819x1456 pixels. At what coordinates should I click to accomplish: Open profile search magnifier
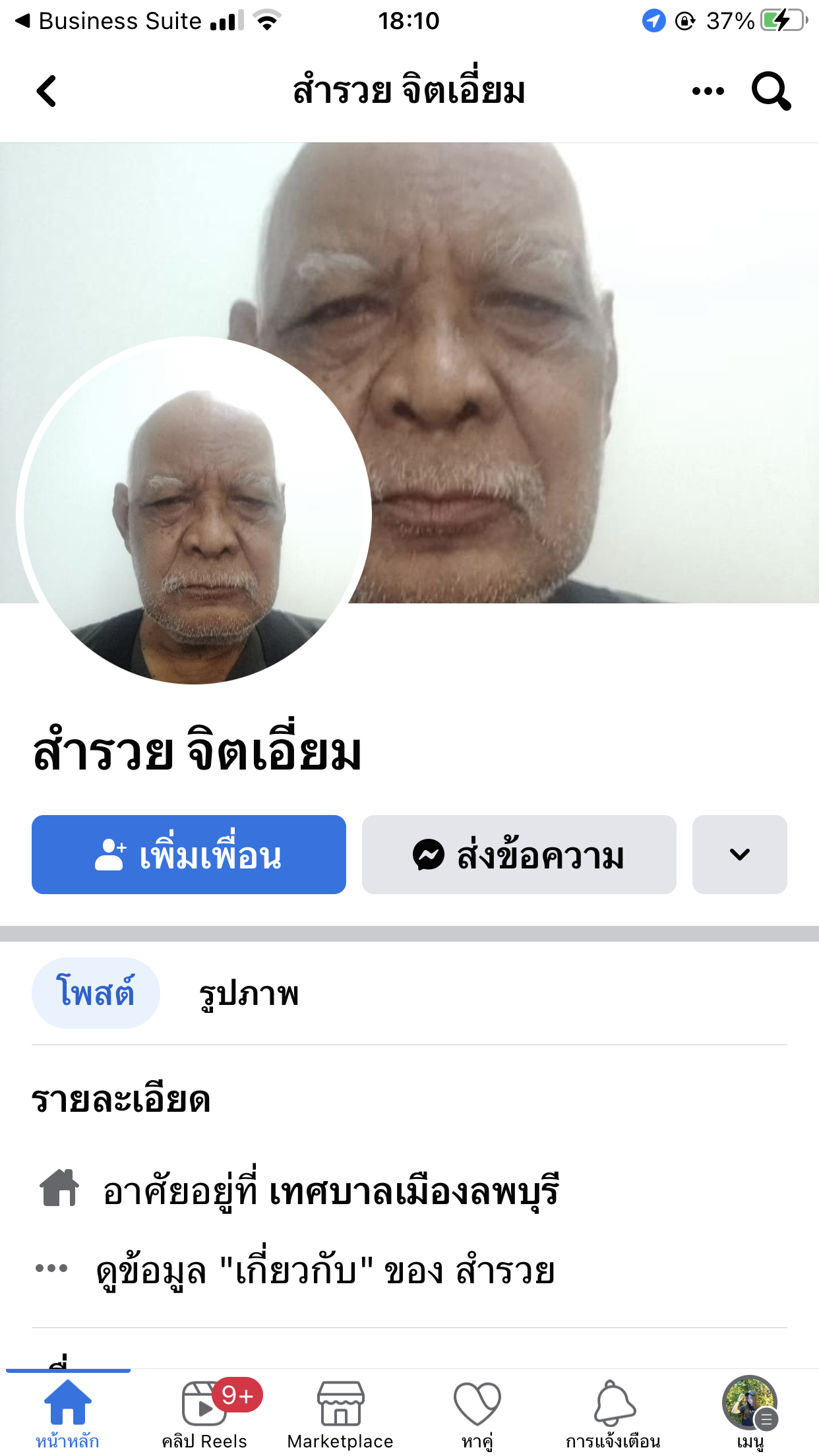pos(771,91)
